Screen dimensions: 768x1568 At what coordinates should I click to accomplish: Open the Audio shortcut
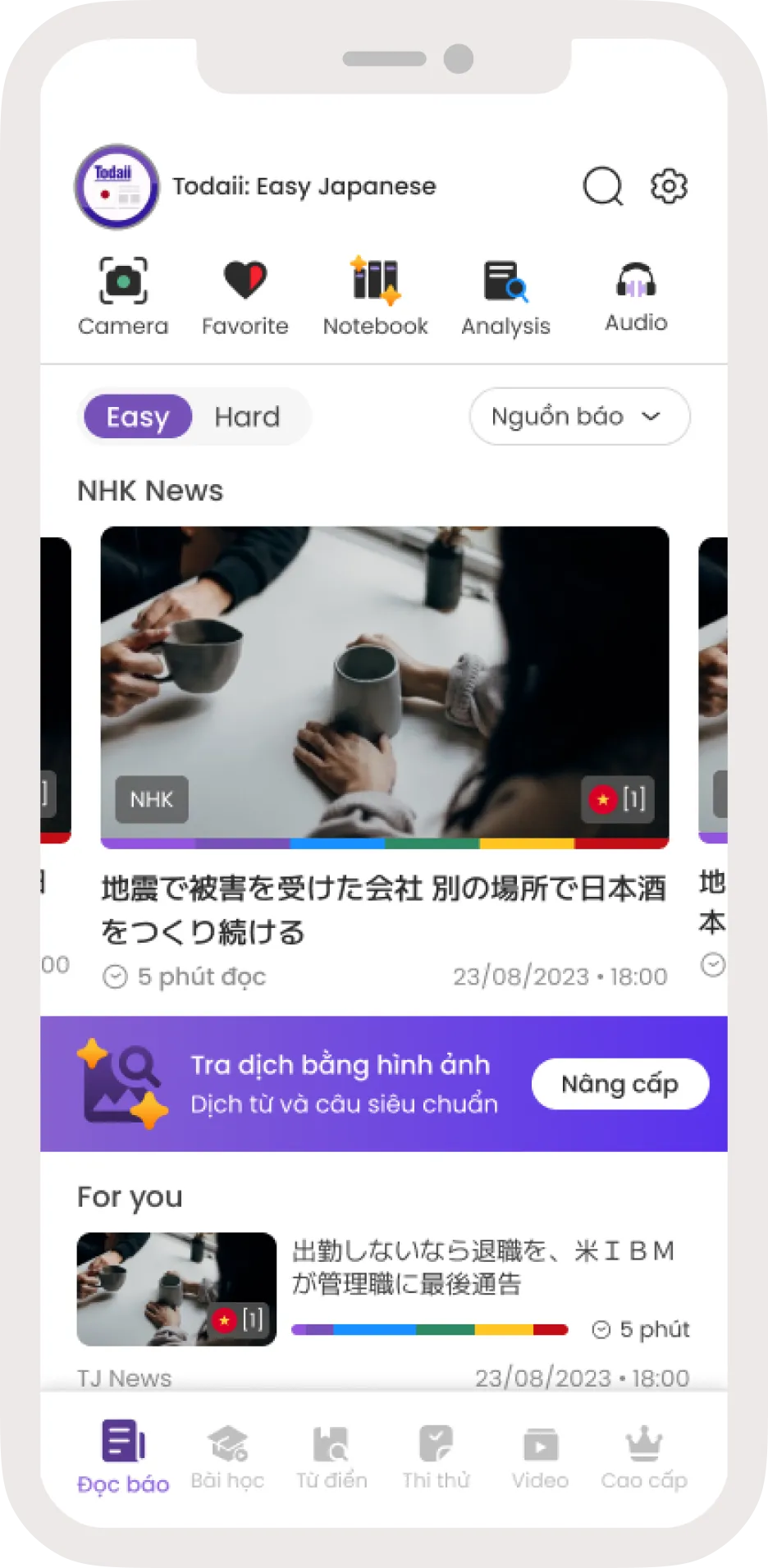tap(636, 295)
